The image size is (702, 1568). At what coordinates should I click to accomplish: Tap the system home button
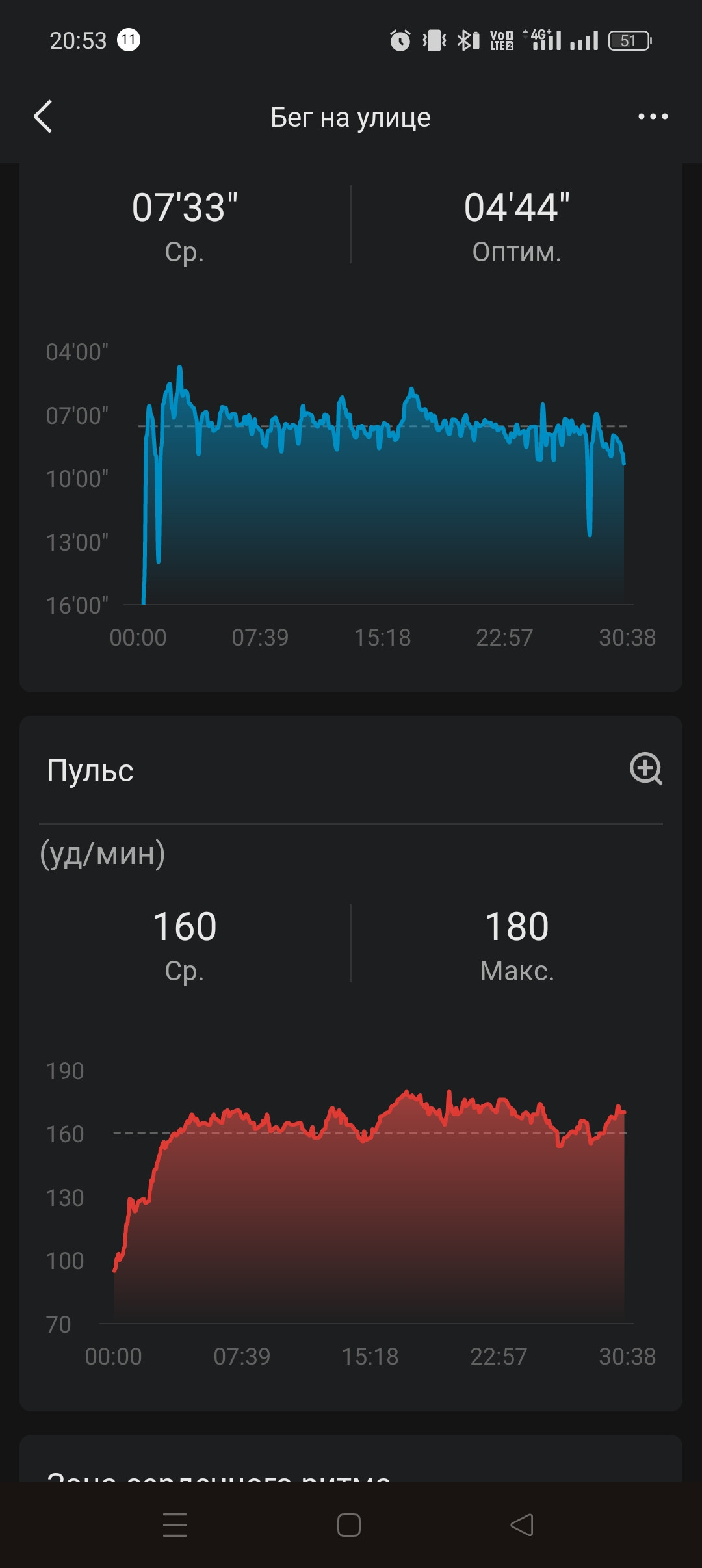349,1524
